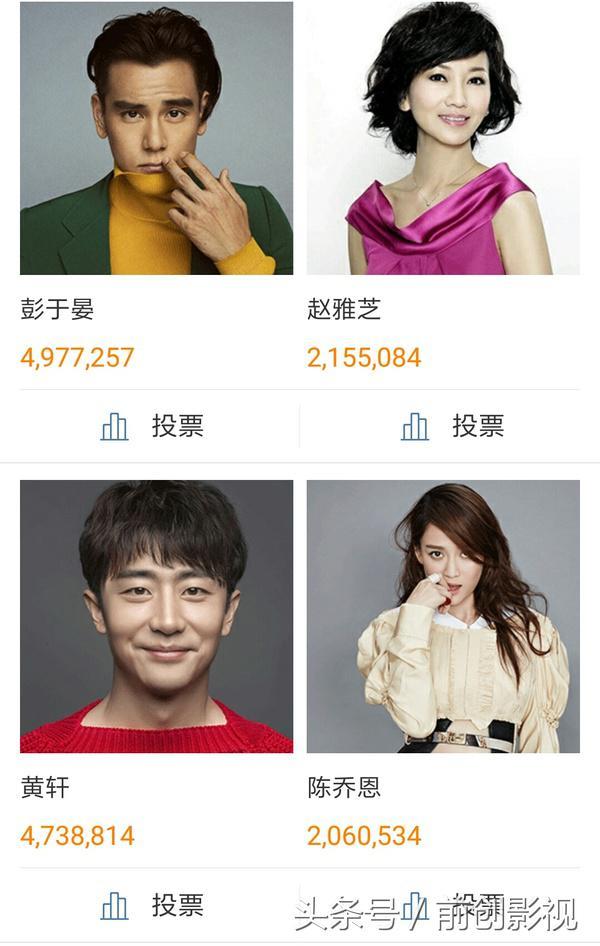
Task: View 赵雅芝's candidate photo
Action: tap(443, 138)
